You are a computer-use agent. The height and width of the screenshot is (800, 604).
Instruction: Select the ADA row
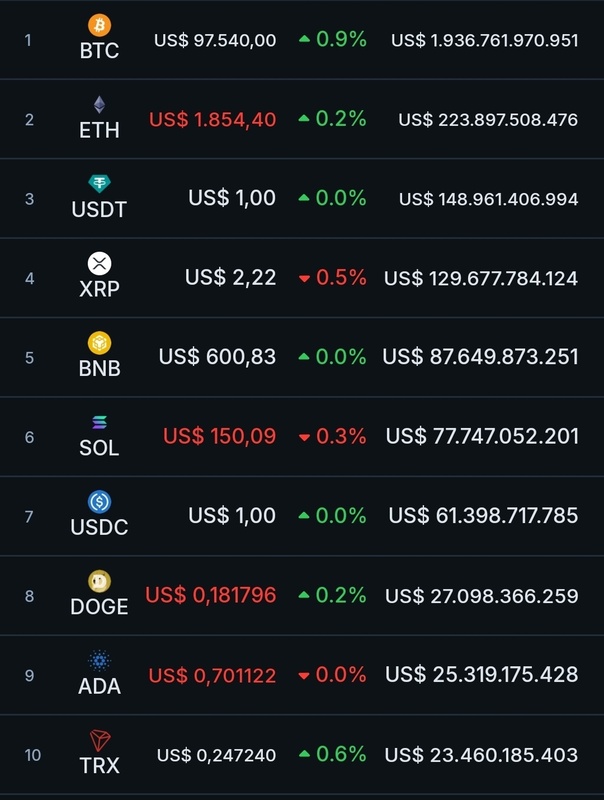(x=99, y=675)
